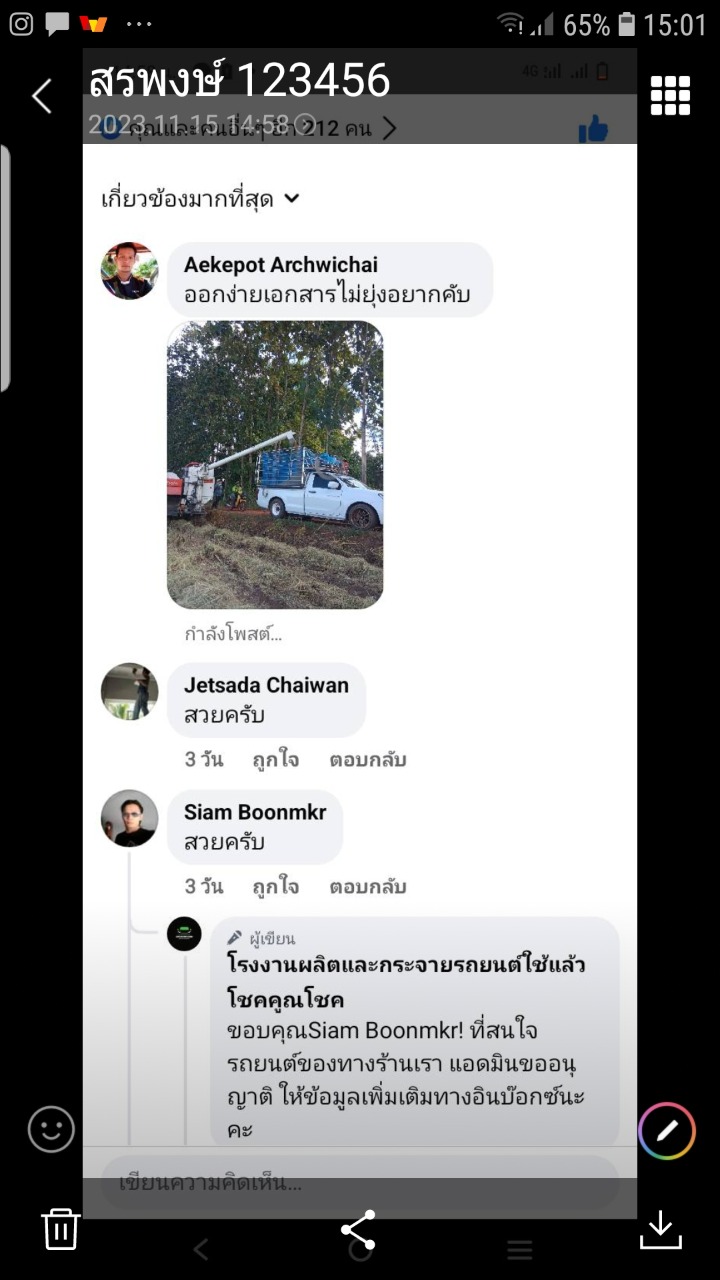Go back from the image viewer
The width and height of the screenshot is (720, 1280).
pos(42,96)
